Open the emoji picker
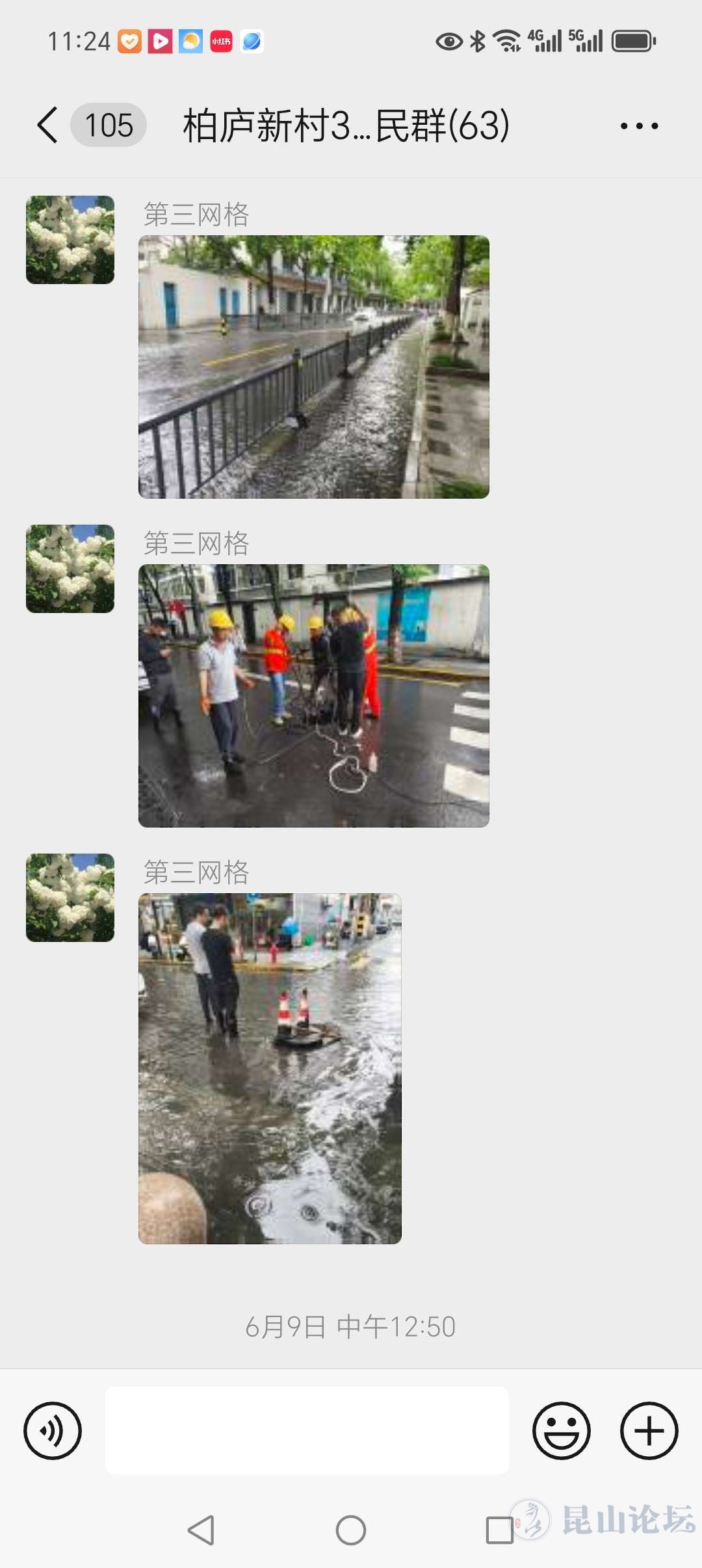 click(561, 1430)
